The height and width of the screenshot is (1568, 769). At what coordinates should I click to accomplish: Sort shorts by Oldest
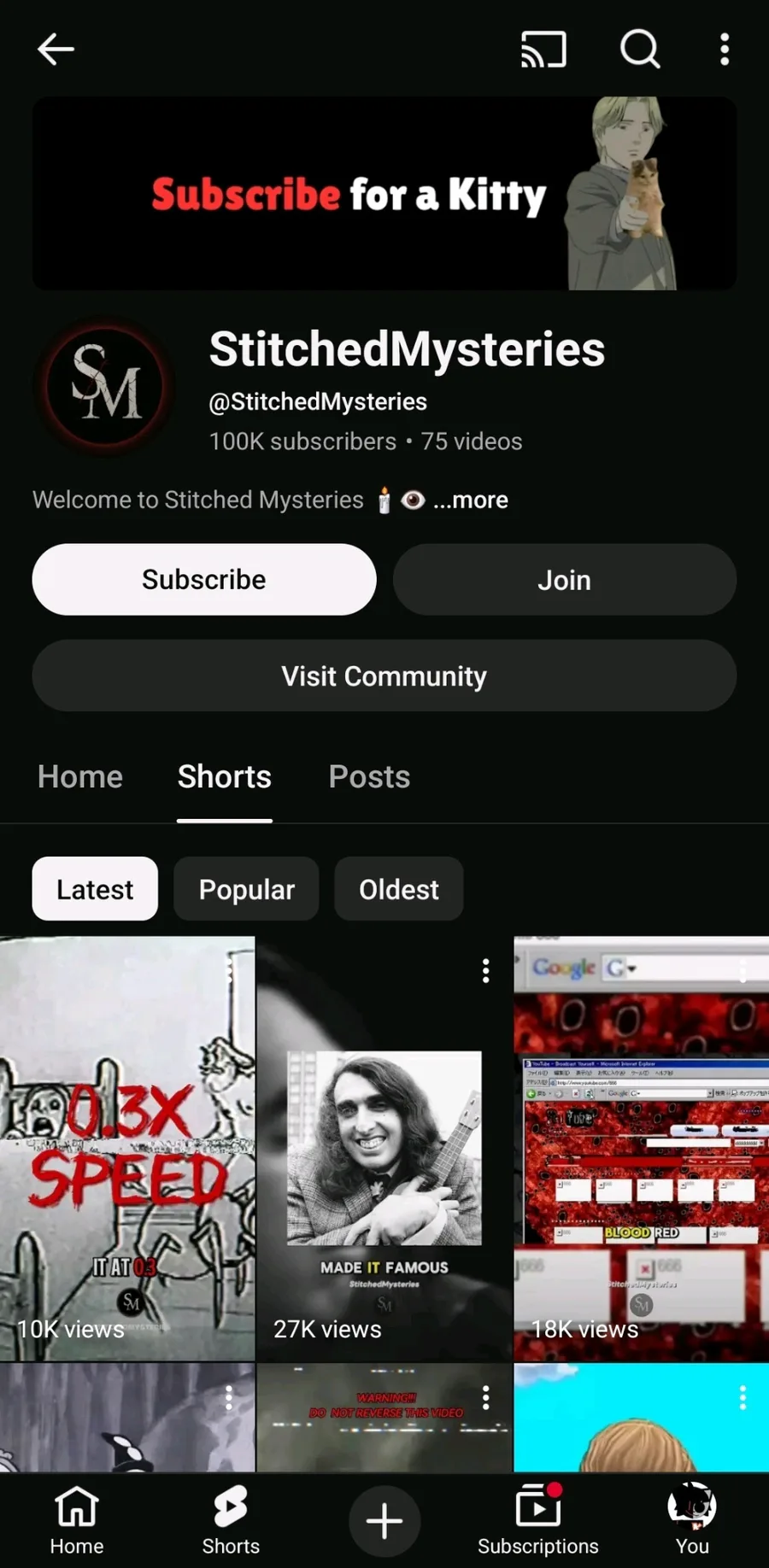pyautogui.click(x=398, y=889)
